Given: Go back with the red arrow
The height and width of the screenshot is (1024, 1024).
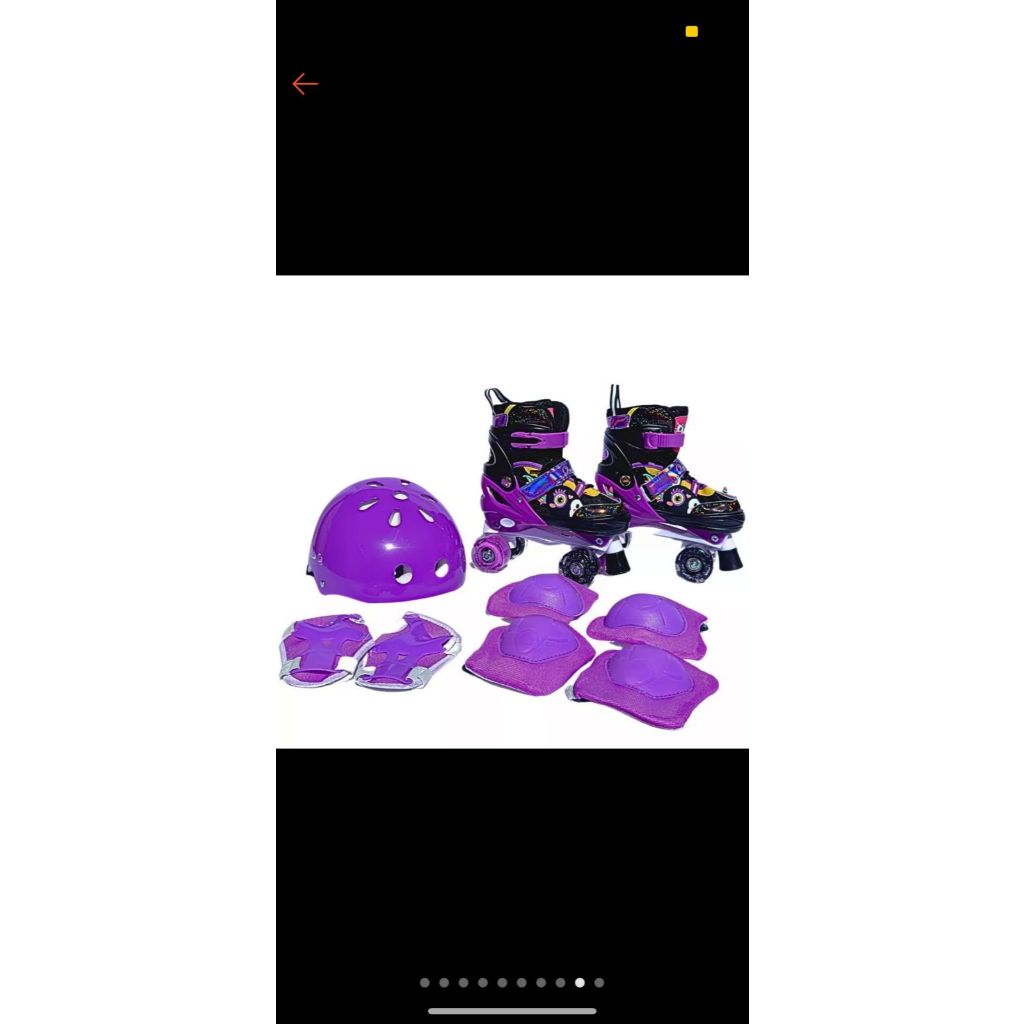Looking at the screenshot, I should 305,84.
